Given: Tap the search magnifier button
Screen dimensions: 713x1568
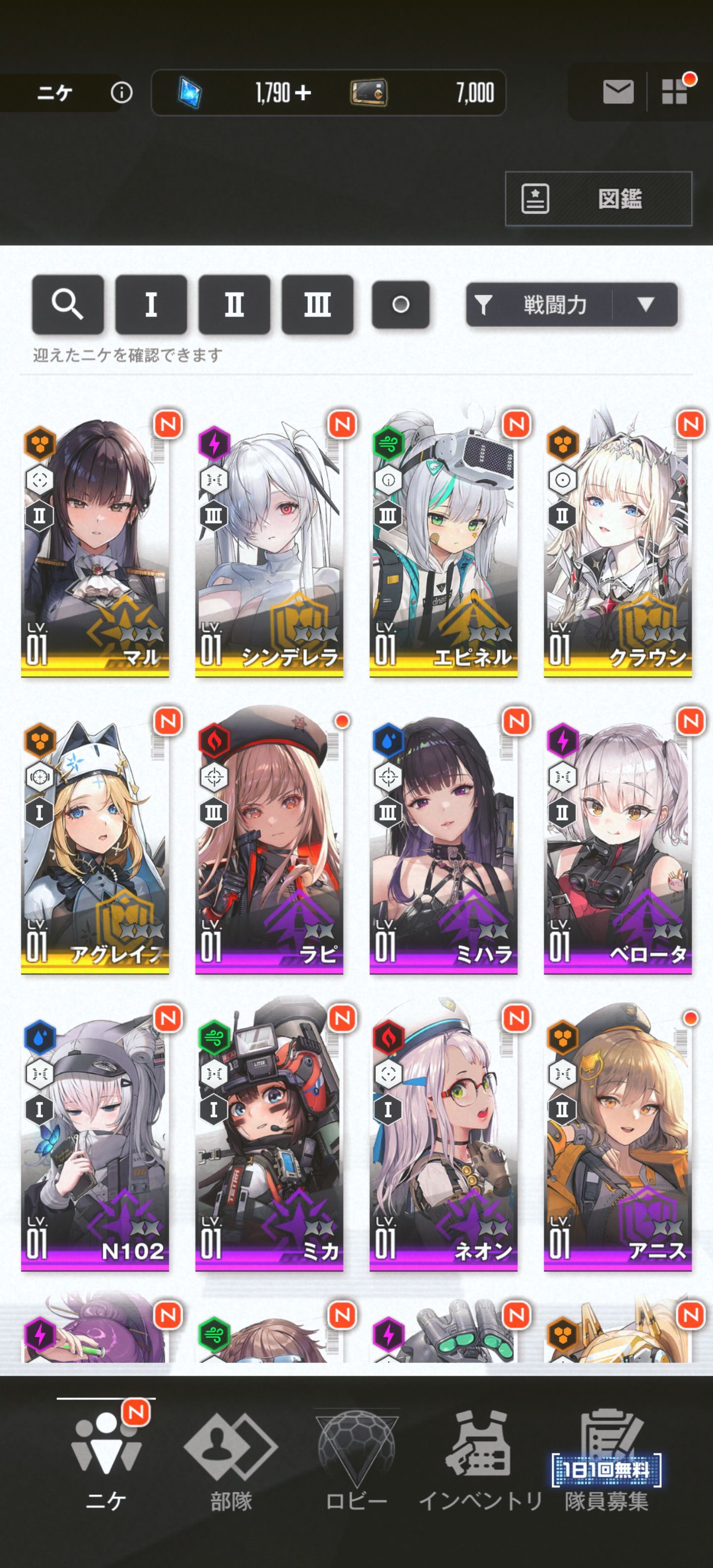Looking at the screenshot, I should point(67,304).
